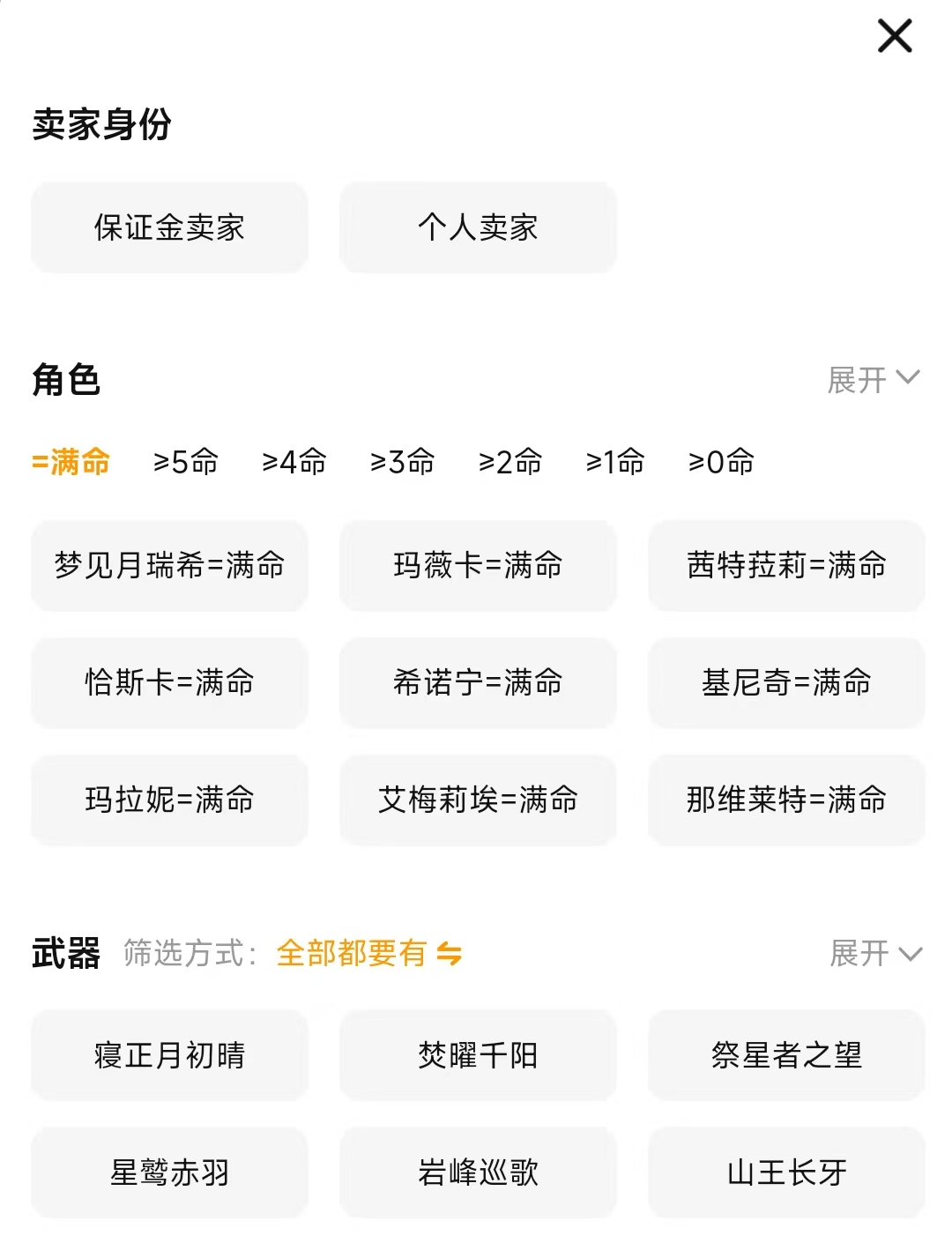
Task: Select the 寝正月初晴 weapon chip
Action: coord(169,1055)
